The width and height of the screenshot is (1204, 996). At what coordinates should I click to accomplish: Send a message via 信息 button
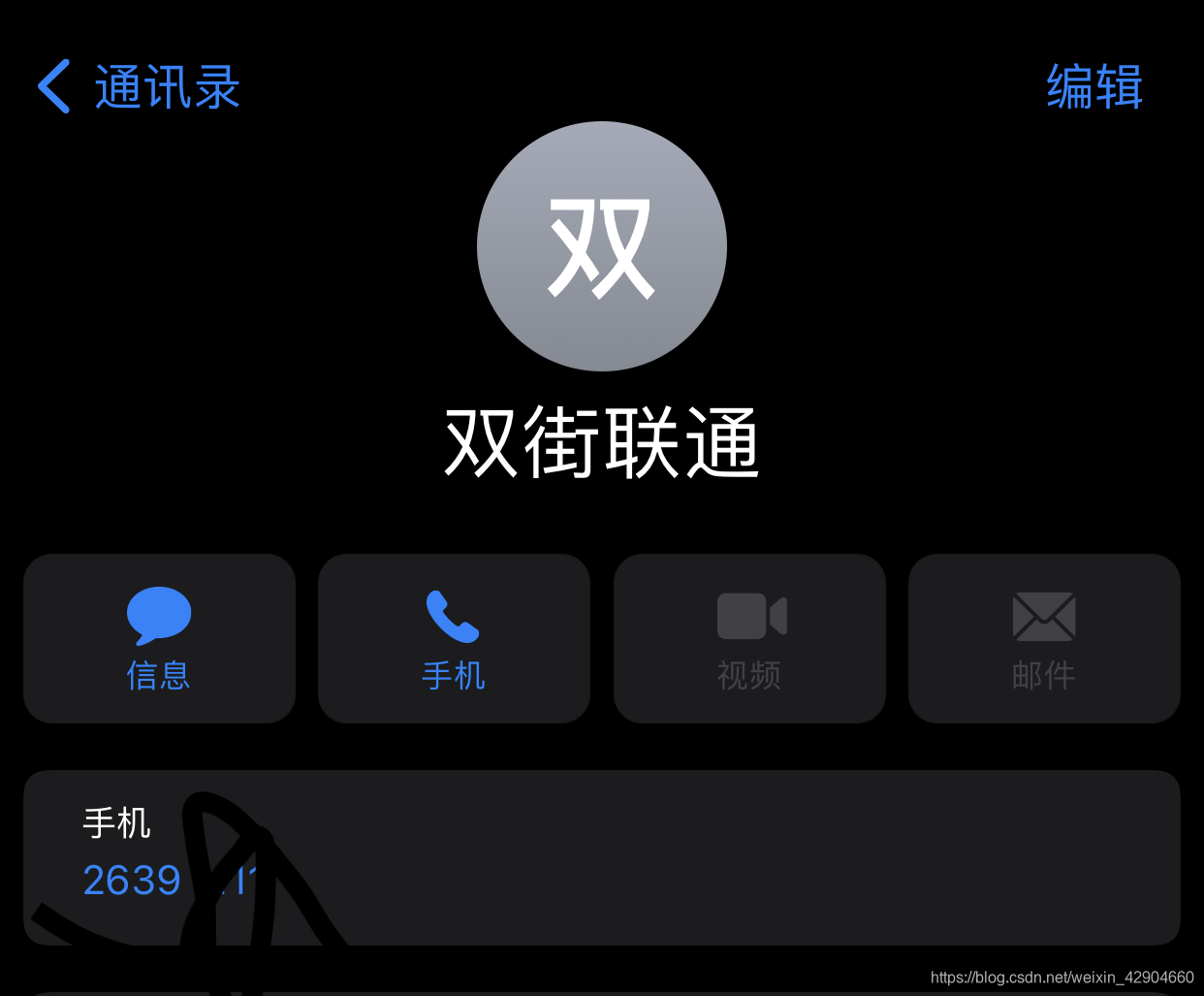pos(159,638)
